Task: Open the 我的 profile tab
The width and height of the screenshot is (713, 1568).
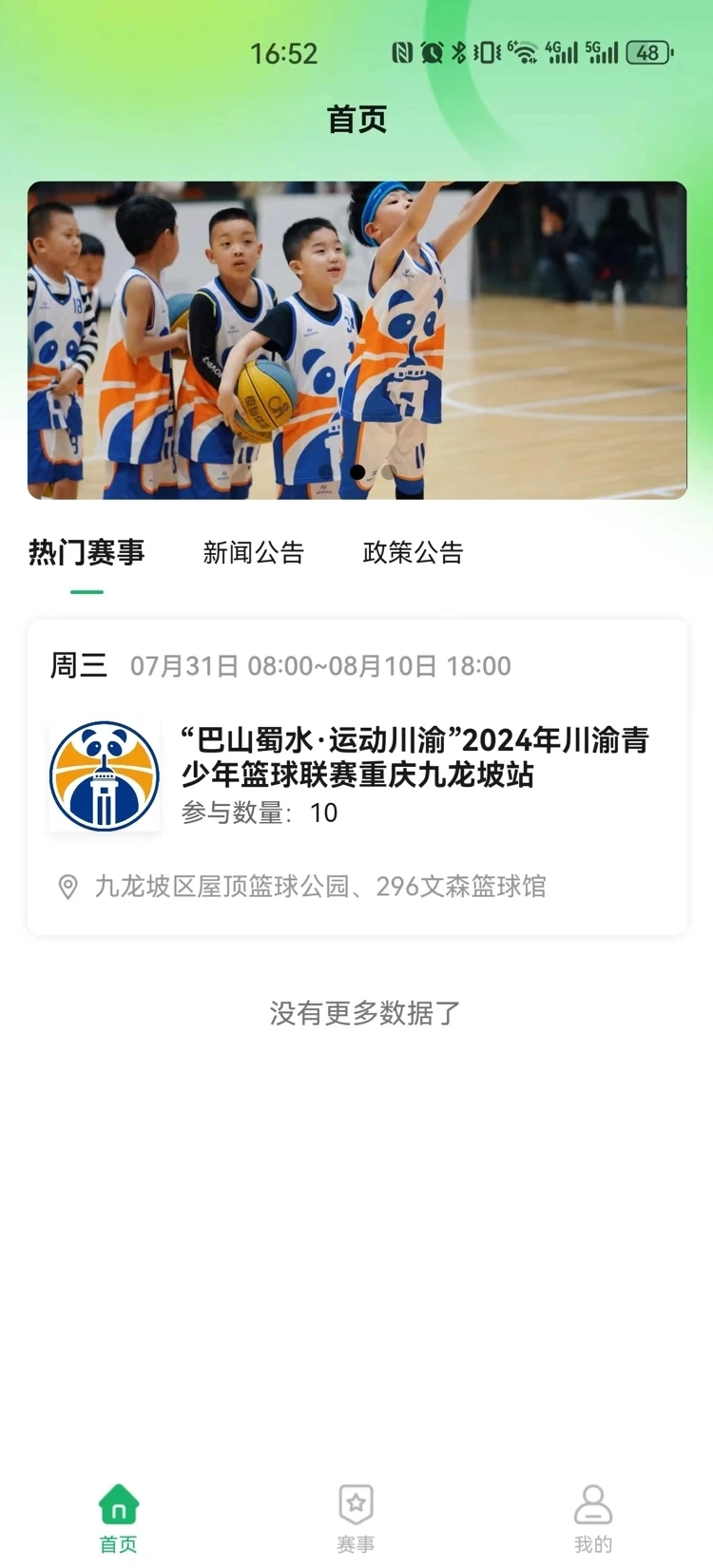Action: tap(592, 1519)
